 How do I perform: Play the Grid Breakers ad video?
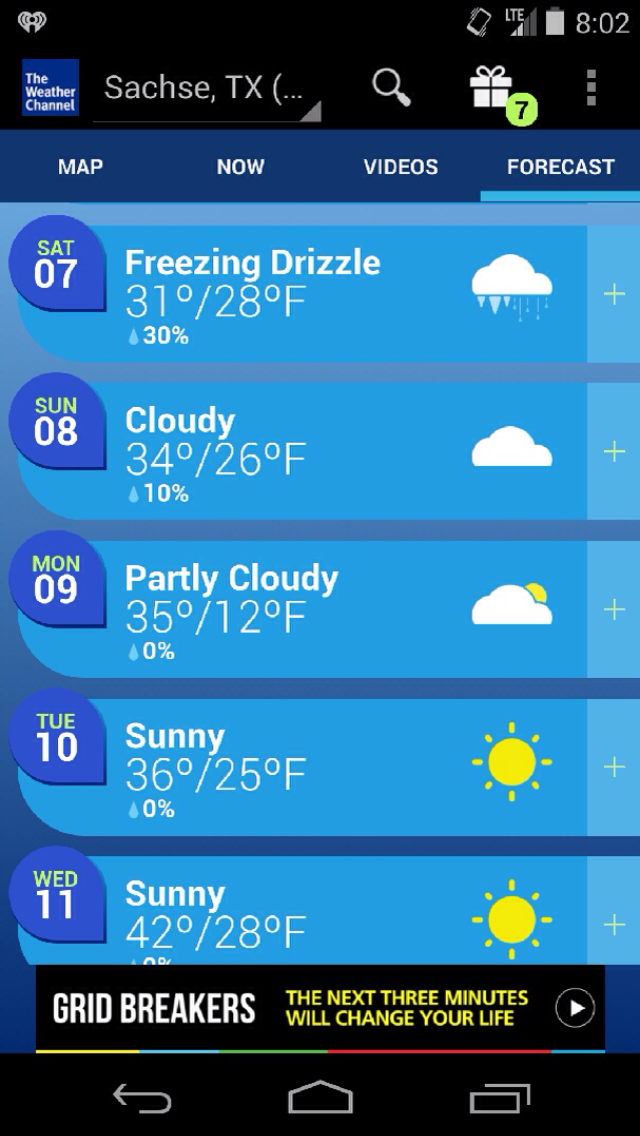click(x=576, y=1008)
